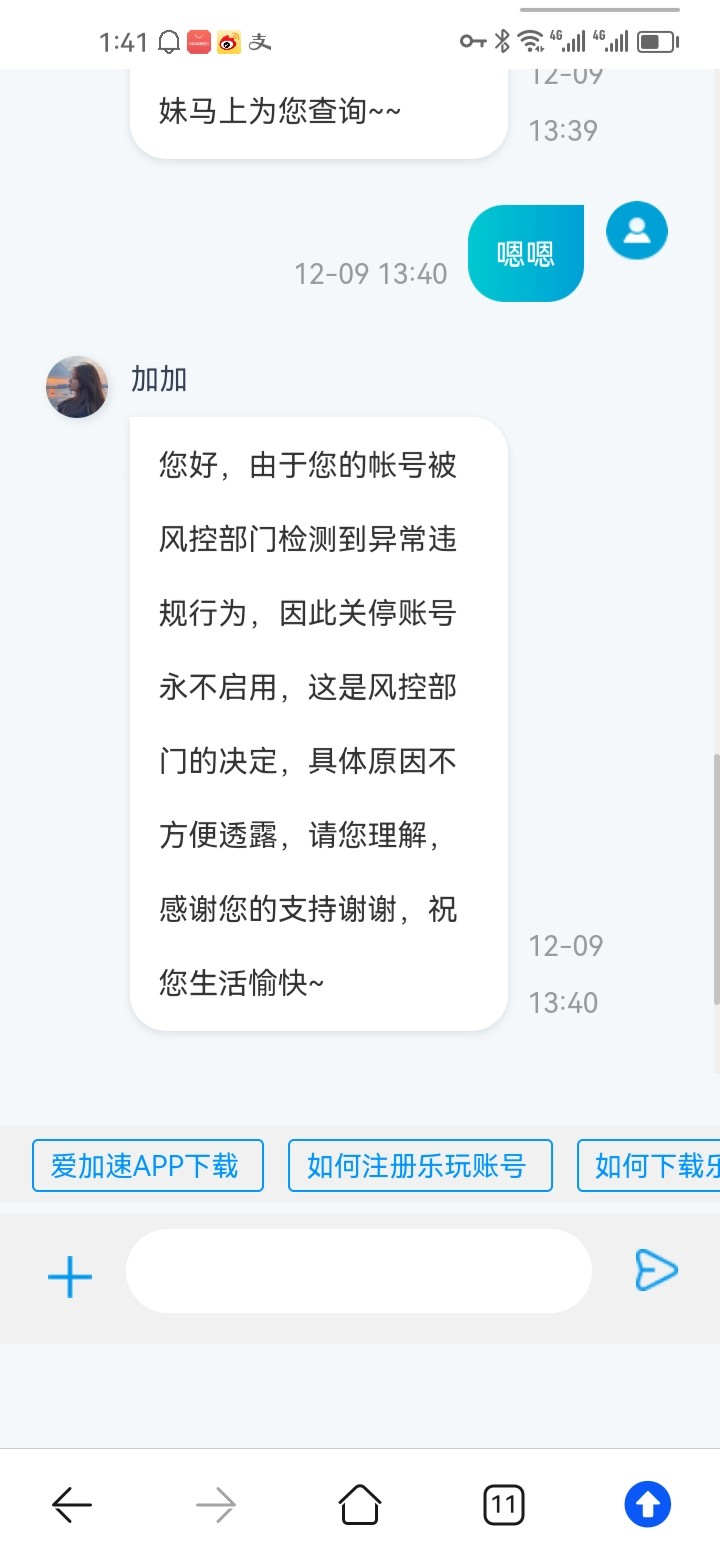Tap the forward arrow in navigation bar
Viewport: 720px width, 1560px height.
coord(216,1503)
